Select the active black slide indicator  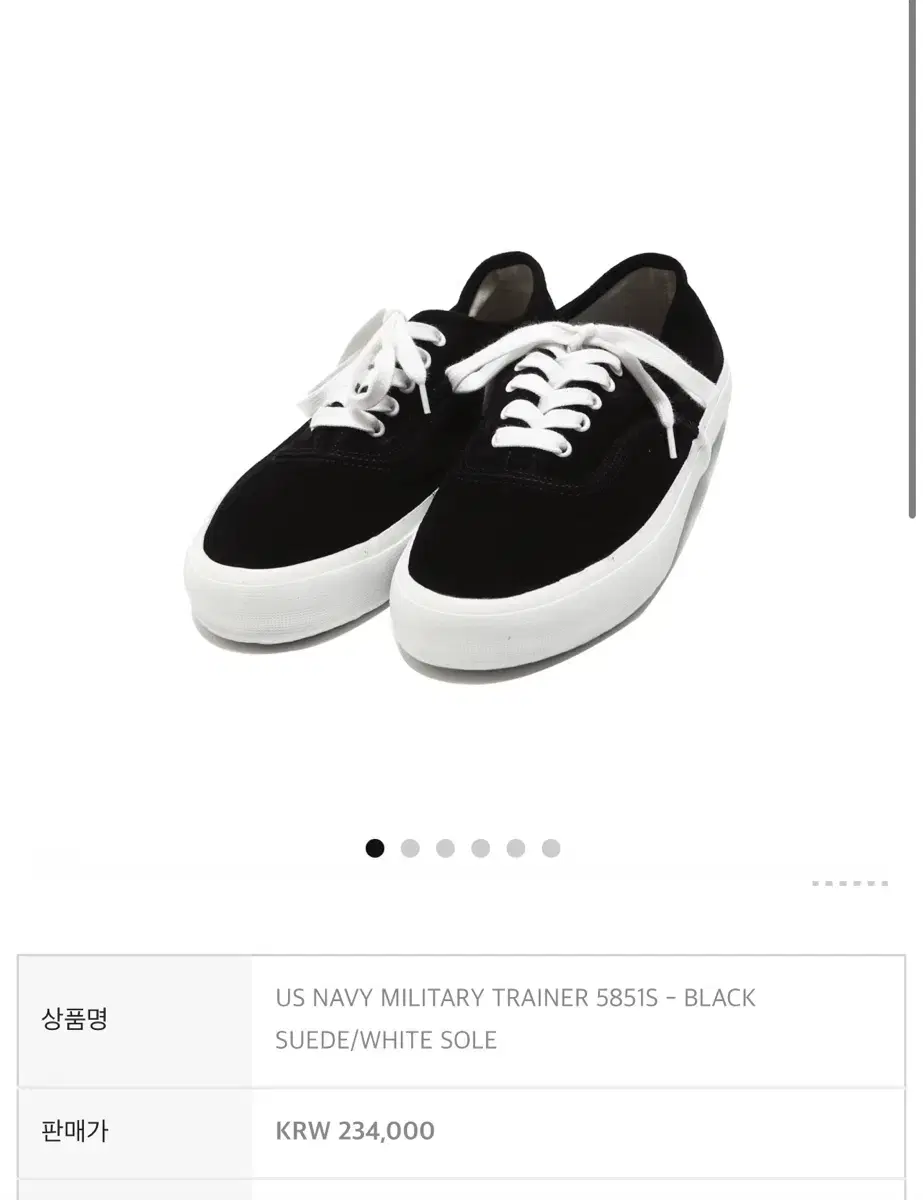pyautogui.click(x=375, y=848)
